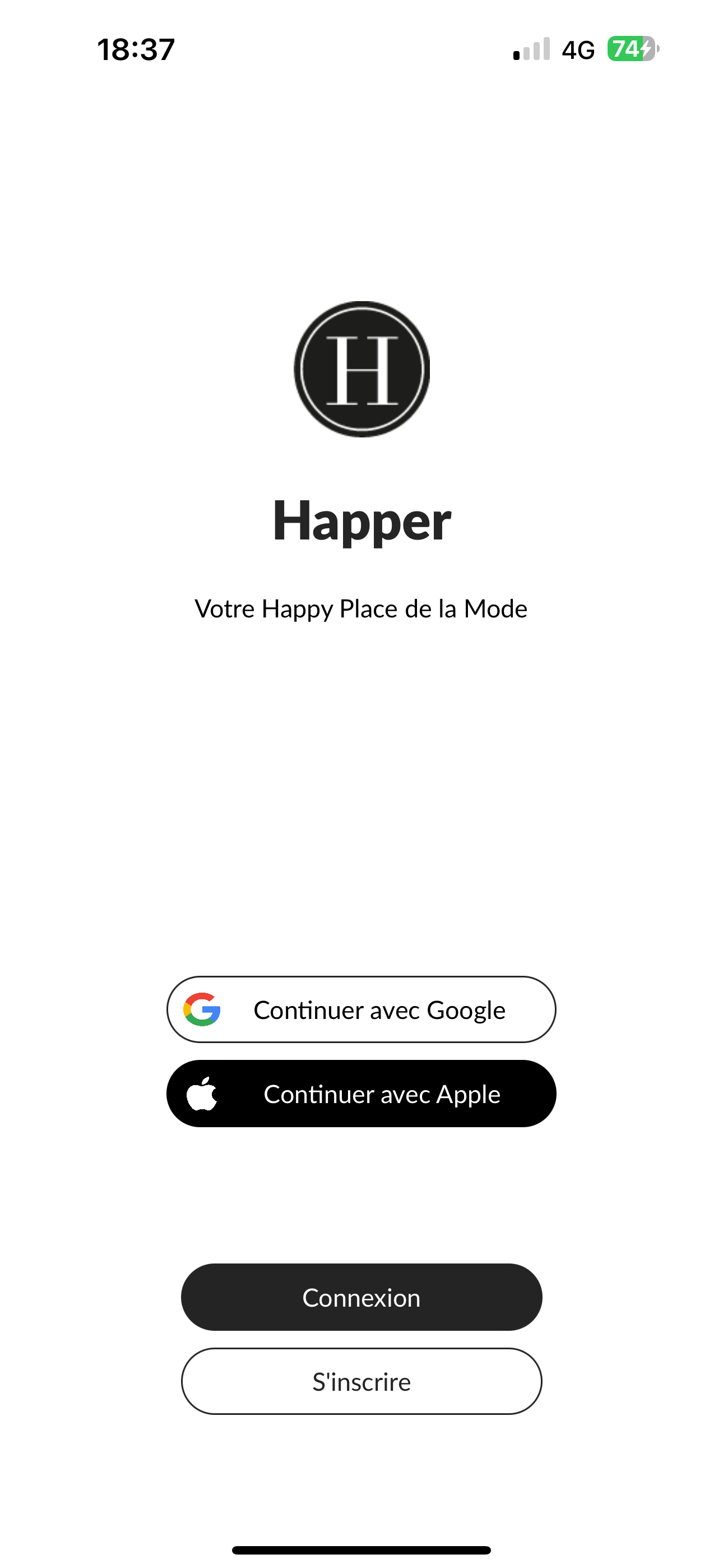Image resolution: width=723 pixels, height=1568 pixels.
Task: Select S'inscrire to create an account
Action: click(x=361, y=1381)
